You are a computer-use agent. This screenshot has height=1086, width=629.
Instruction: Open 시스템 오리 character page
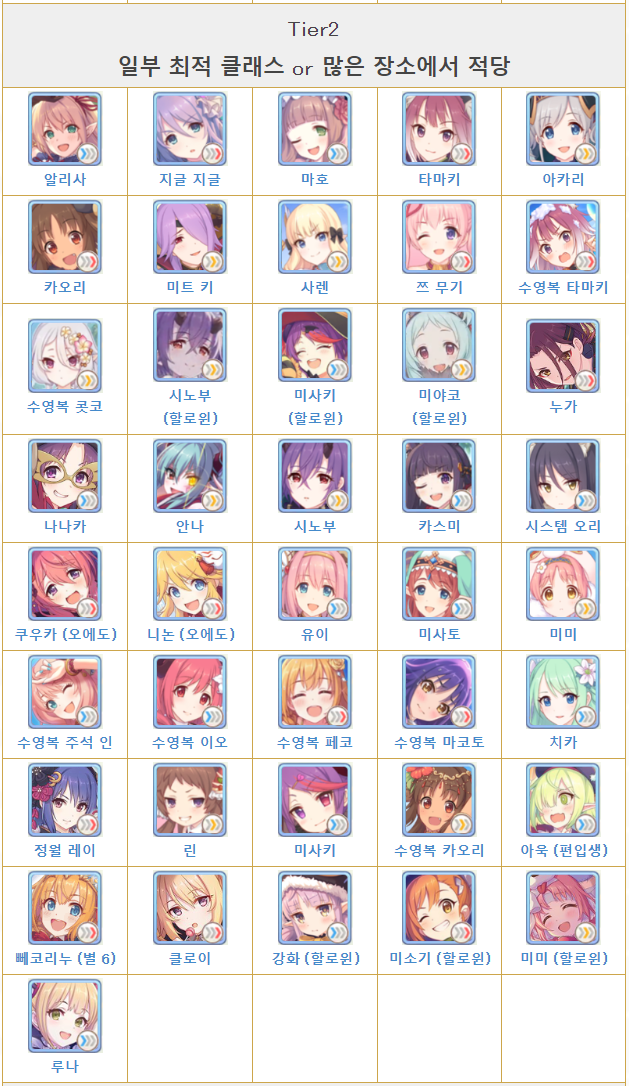pos(563,526)
